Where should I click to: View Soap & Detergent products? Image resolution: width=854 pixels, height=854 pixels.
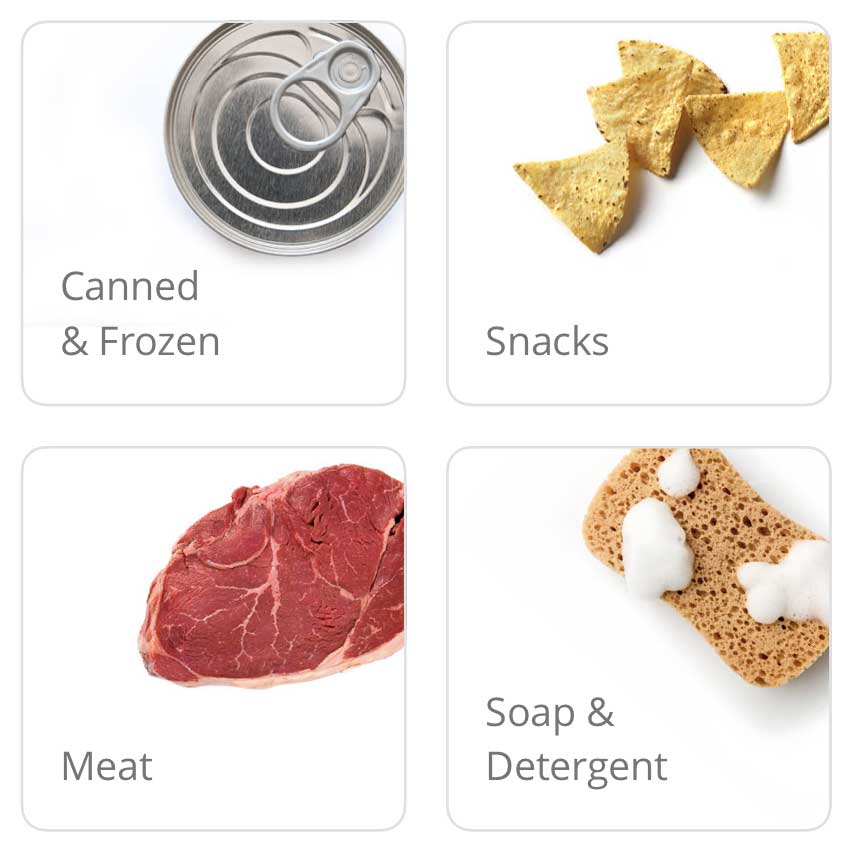(x=638, y=638)
